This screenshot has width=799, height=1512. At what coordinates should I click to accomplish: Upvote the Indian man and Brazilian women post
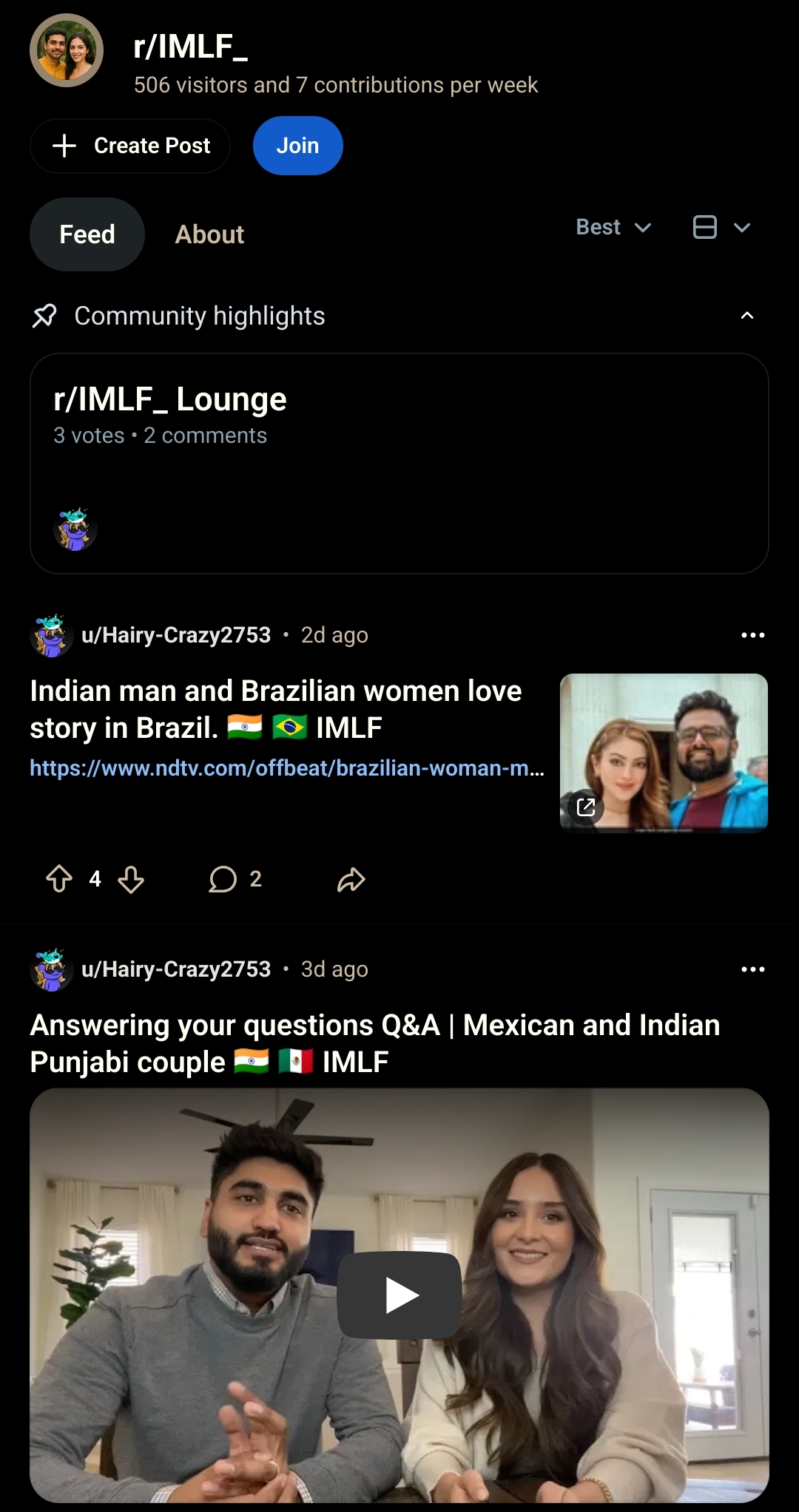click(x=59, y=879)
